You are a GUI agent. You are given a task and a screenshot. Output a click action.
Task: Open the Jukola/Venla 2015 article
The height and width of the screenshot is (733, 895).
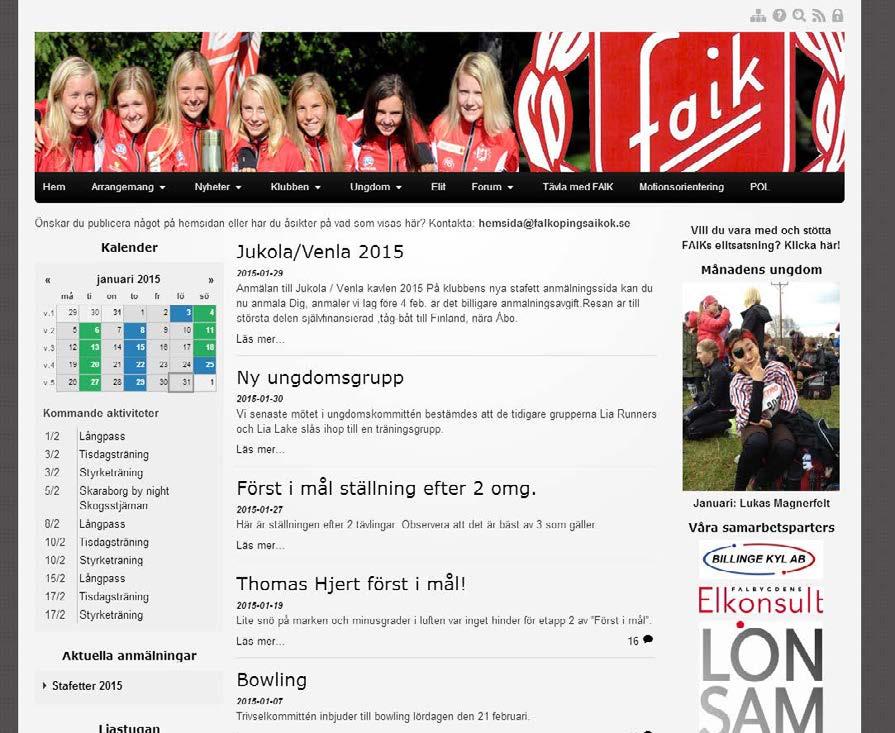[320, 252]
